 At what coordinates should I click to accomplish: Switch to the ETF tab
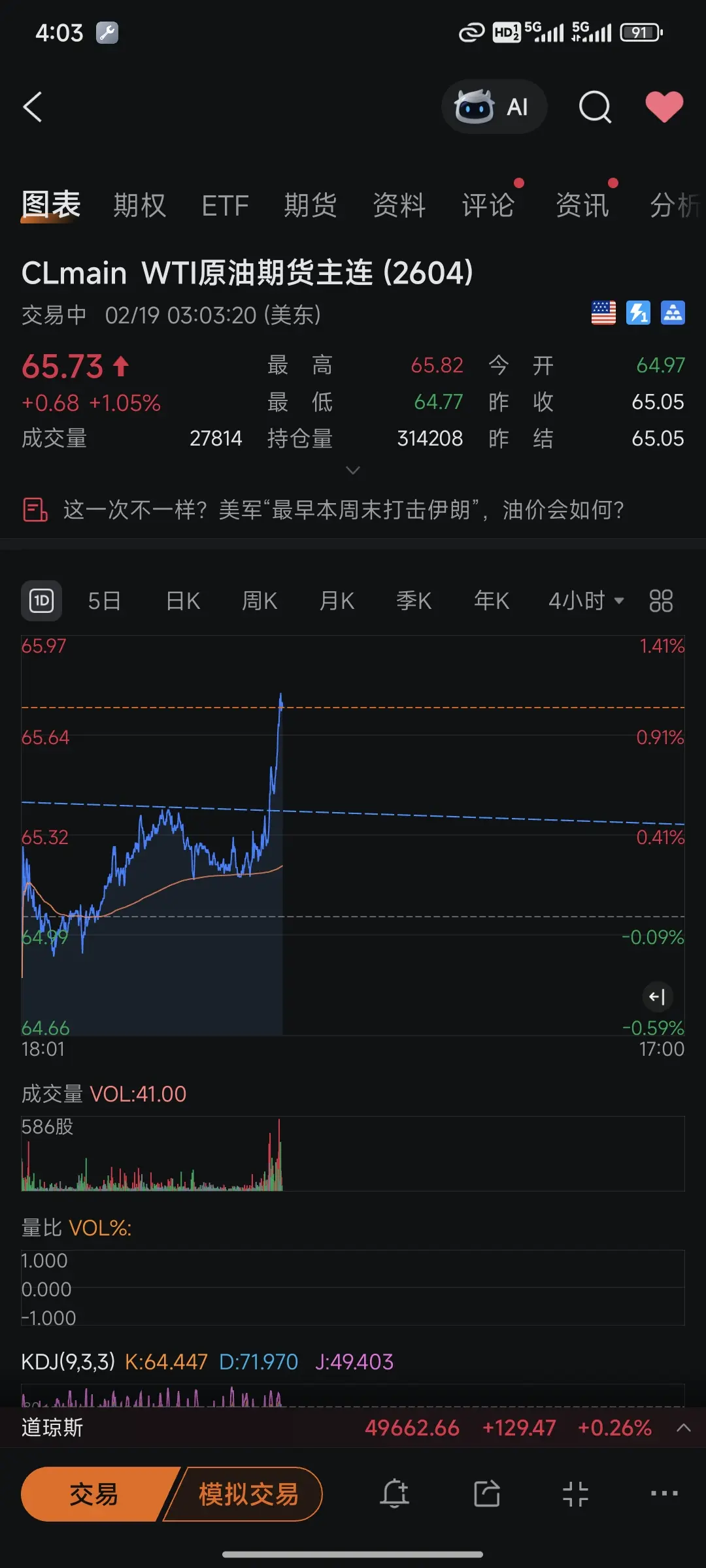[x=225, y=206]
